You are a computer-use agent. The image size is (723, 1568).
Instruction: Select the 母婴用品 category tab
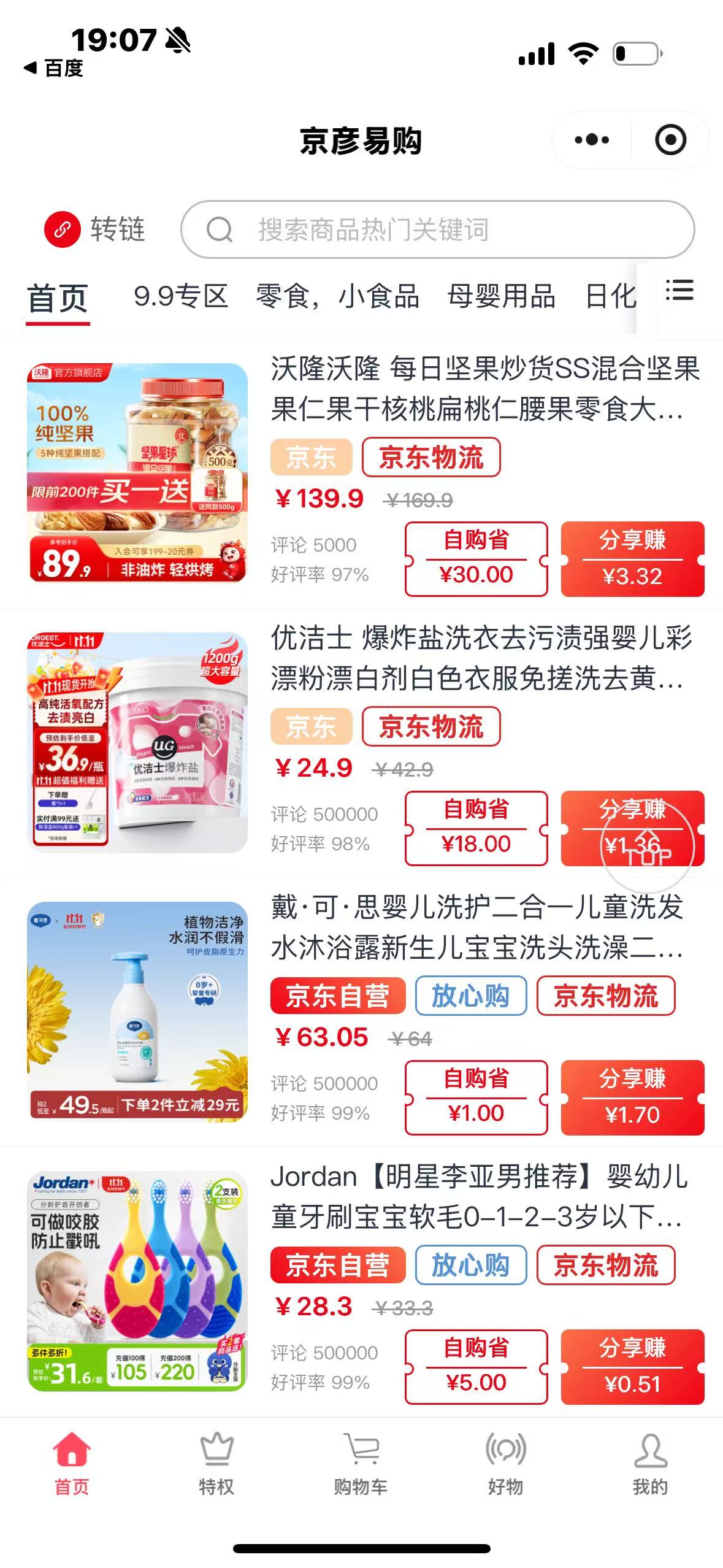coord(501,296)
